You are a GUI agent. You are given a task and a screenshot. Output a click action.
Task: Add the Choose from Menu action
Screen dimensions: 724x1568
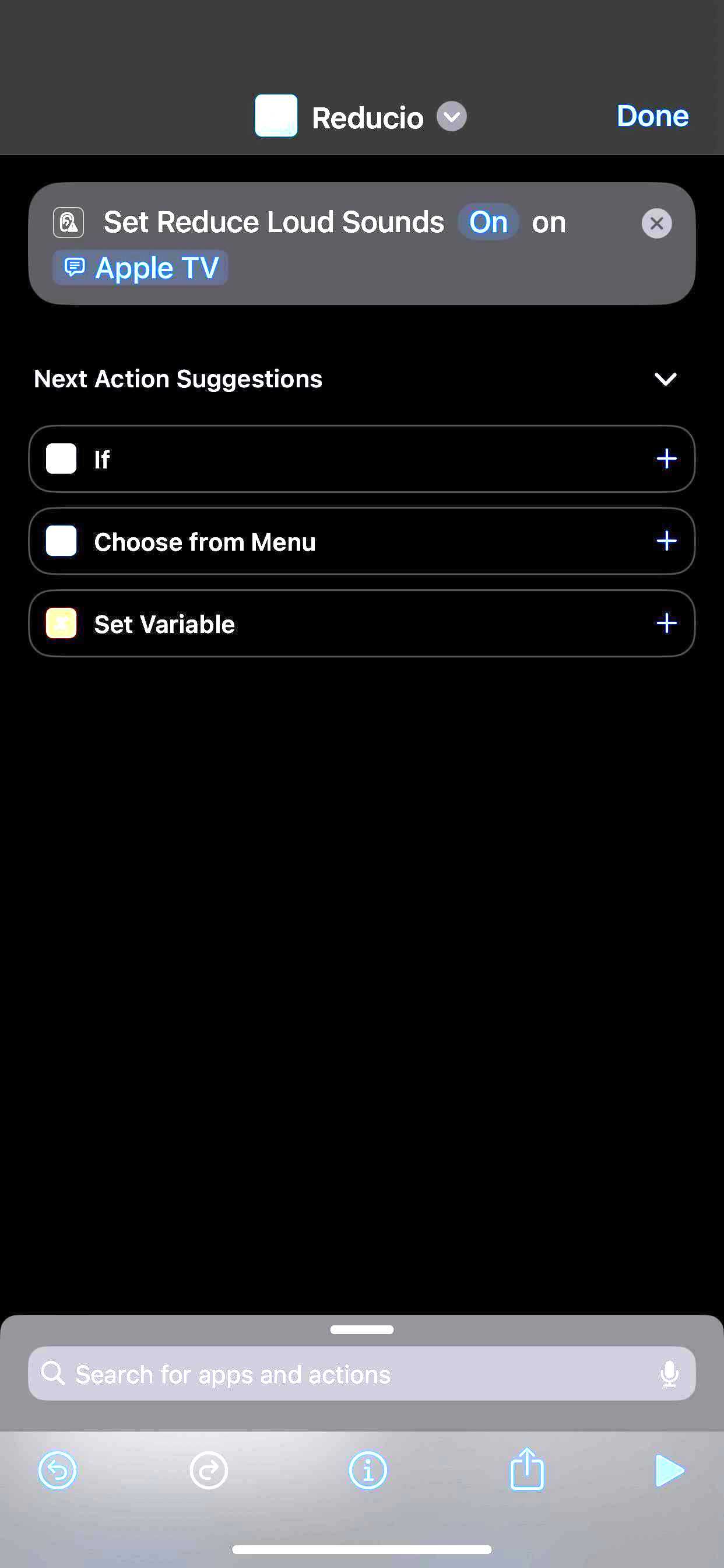pyautogui.click(x=666, y=541)
